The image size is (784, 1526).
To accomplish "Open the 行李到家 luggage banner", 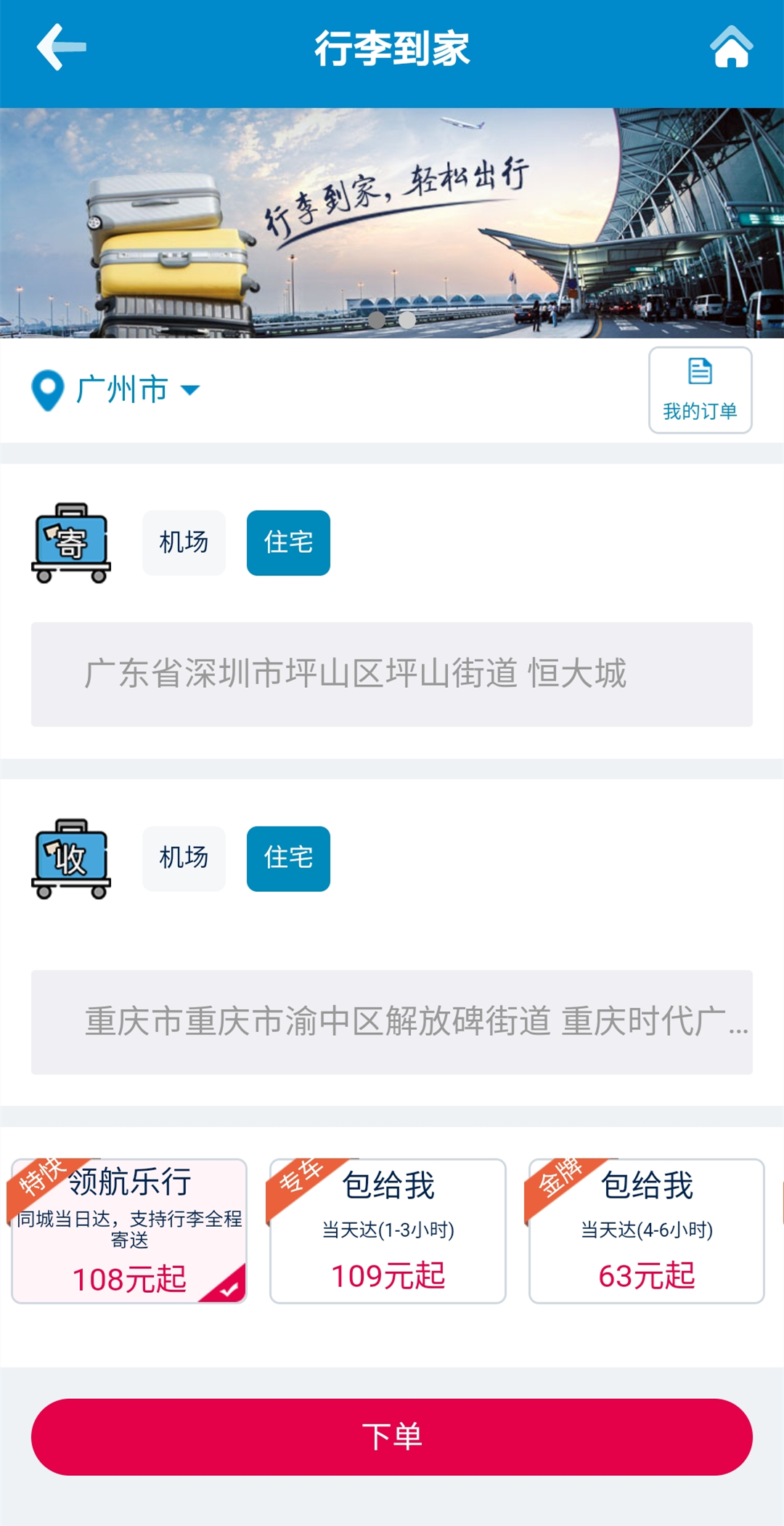I will click(391, 223).
